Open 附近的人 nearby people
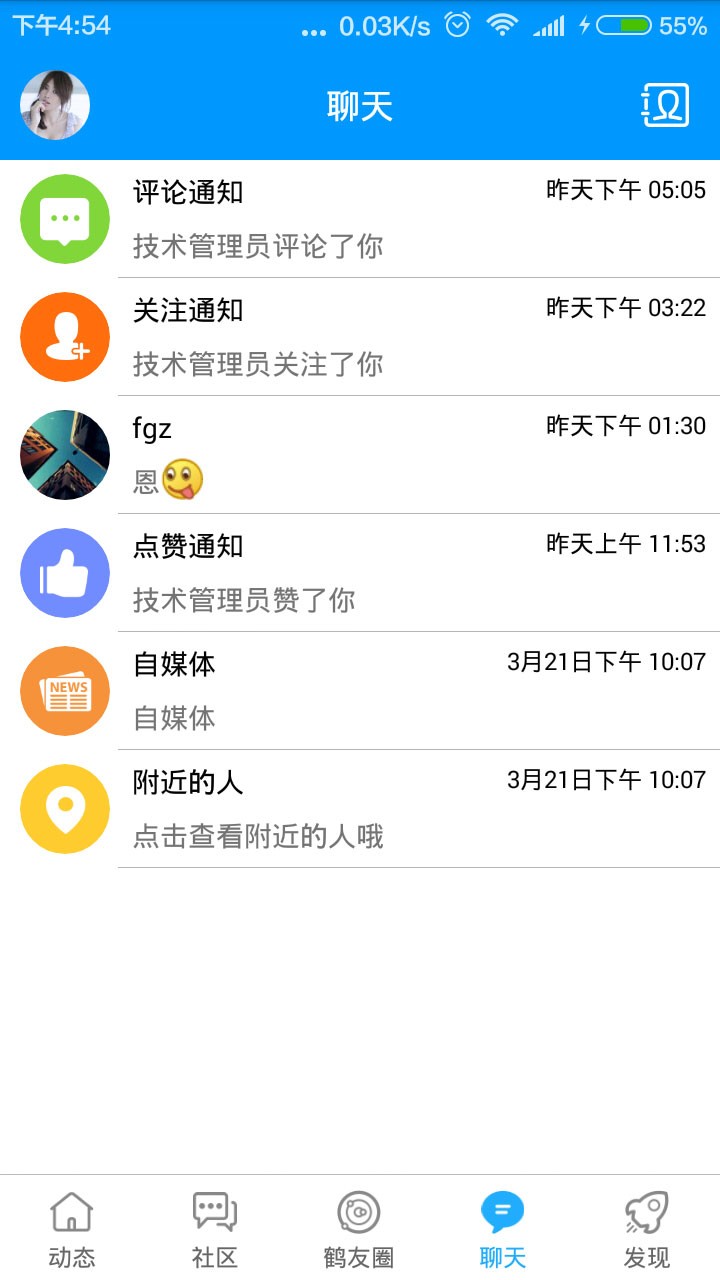Screen dimensions: 720x1280 (x=360, y=809)
